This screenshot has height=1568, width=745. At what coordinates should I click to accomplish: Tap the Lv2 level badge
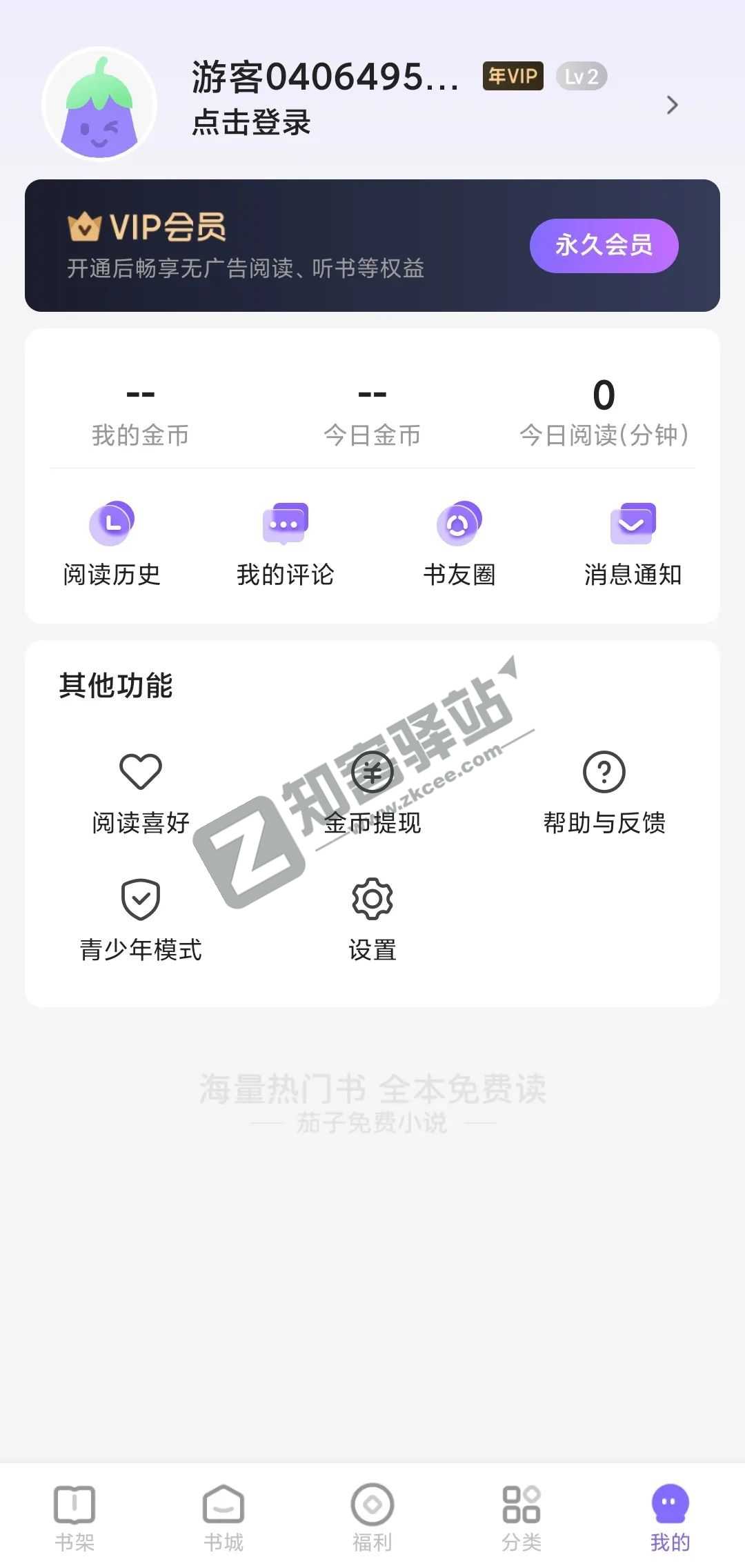[582, 78]
